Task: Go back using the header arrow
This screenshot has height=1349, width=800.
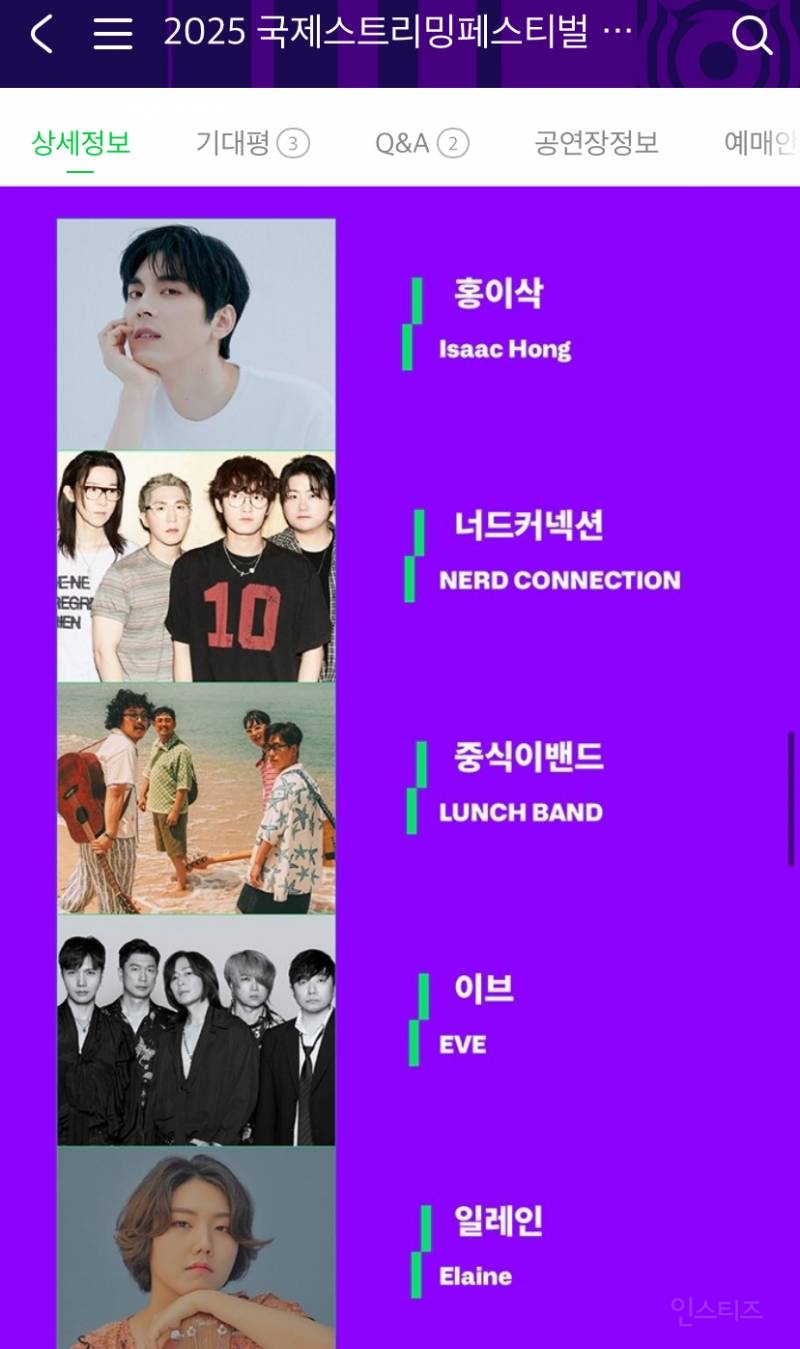Action: (x=41, y=35)
